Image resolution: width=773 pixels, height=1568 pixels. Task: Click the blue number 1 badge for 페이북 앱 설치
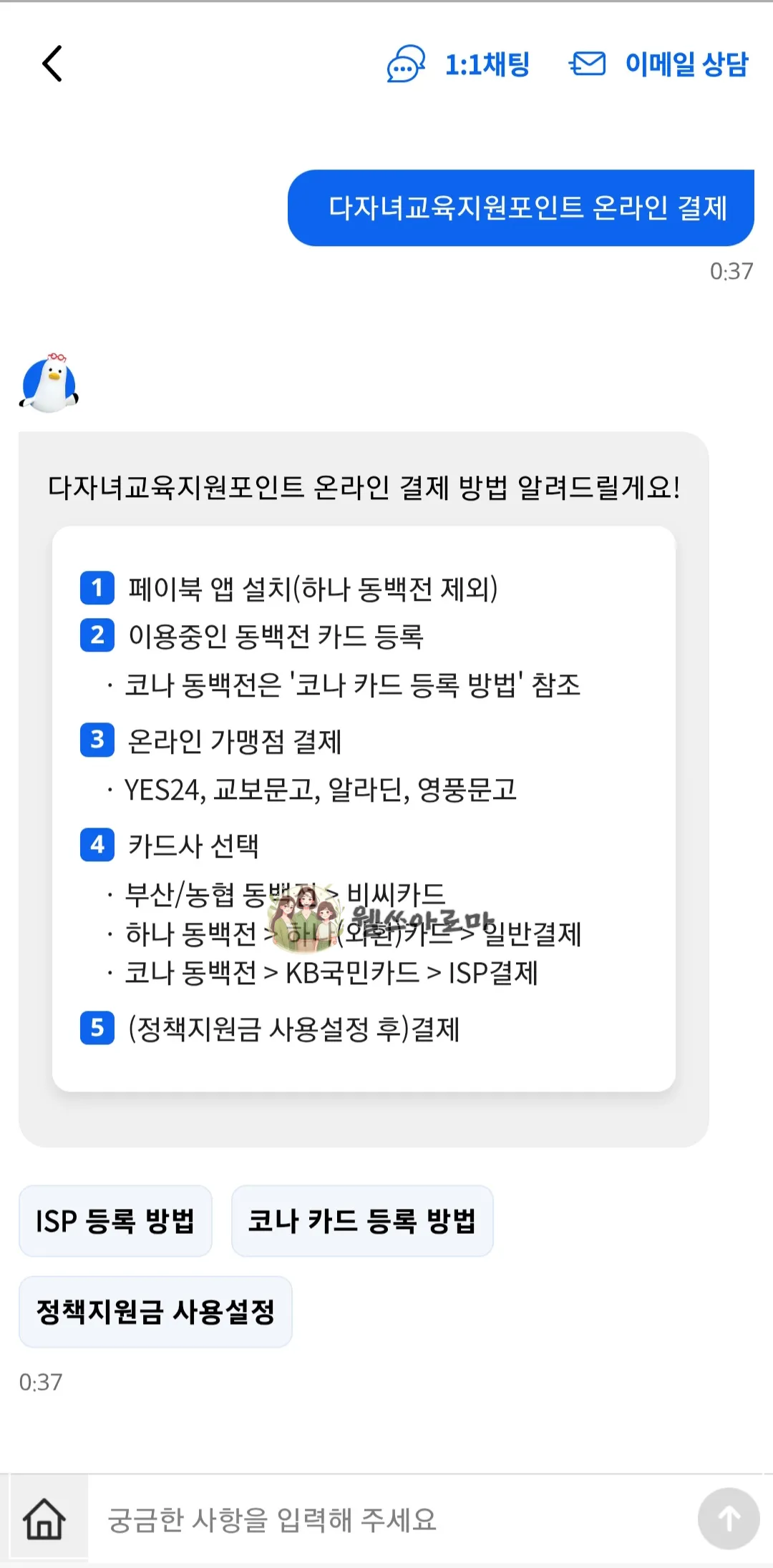pos(97,589)
